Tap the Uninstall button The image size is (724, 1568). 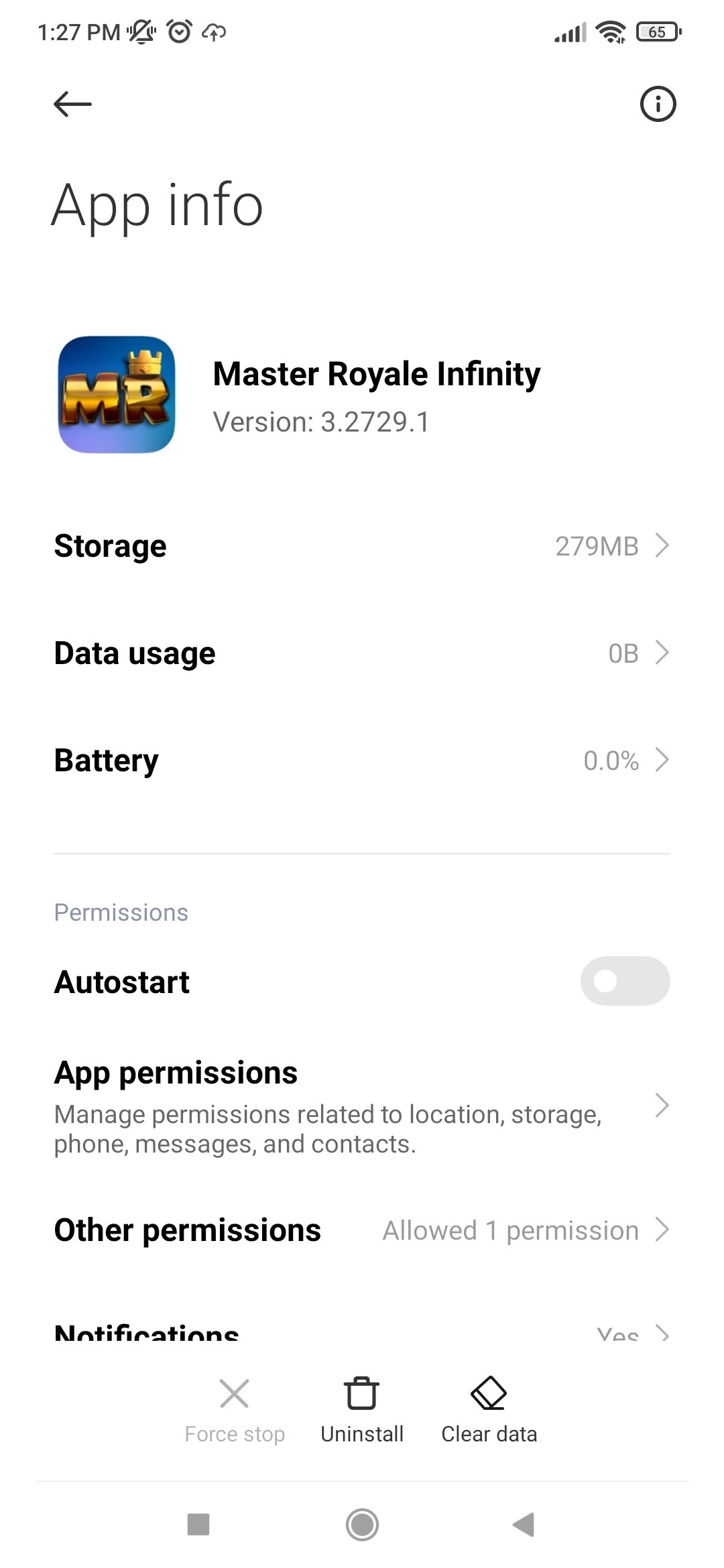pyautogui.click(x=361, y=1414)
